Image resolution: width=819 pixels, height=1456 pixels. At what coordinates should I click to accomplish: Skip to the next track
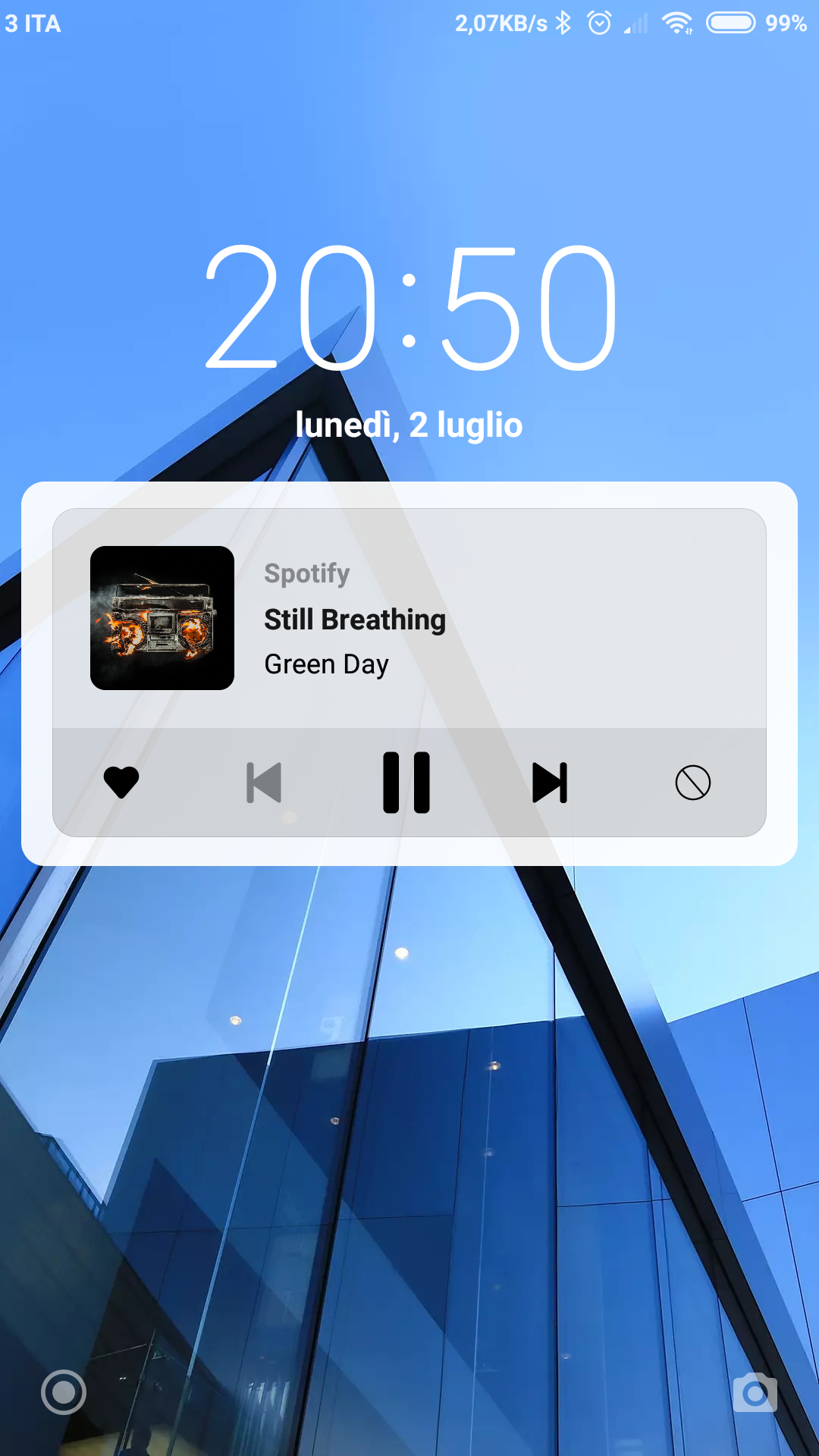coord(550,783)
